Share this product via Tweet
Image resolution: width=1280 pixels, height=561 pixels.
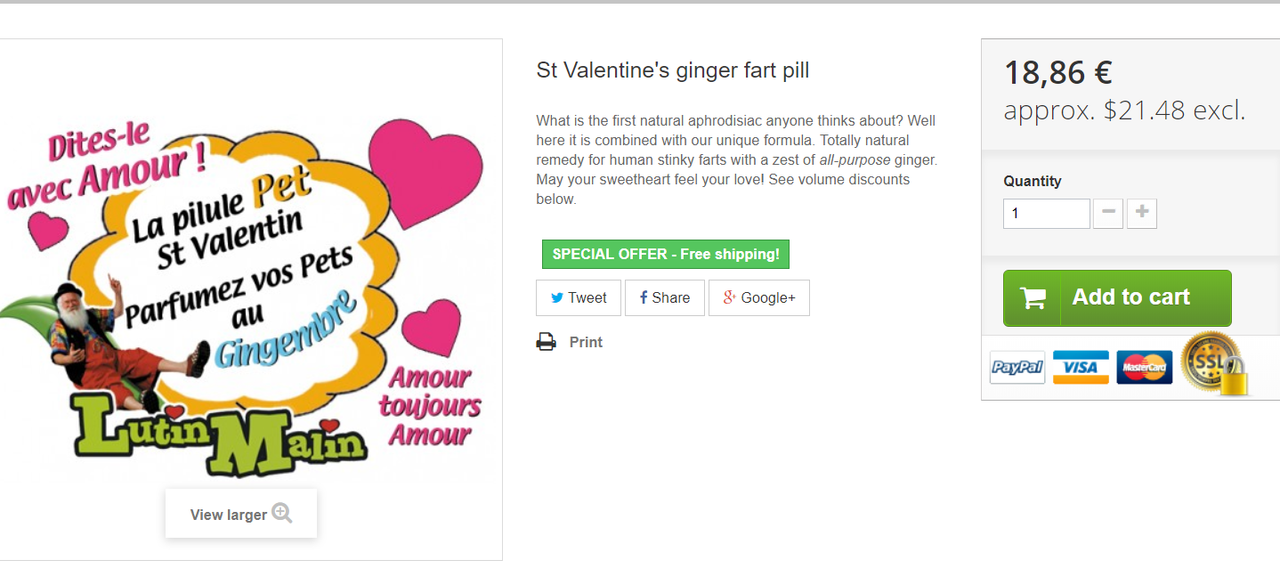[x=578, y=298]
